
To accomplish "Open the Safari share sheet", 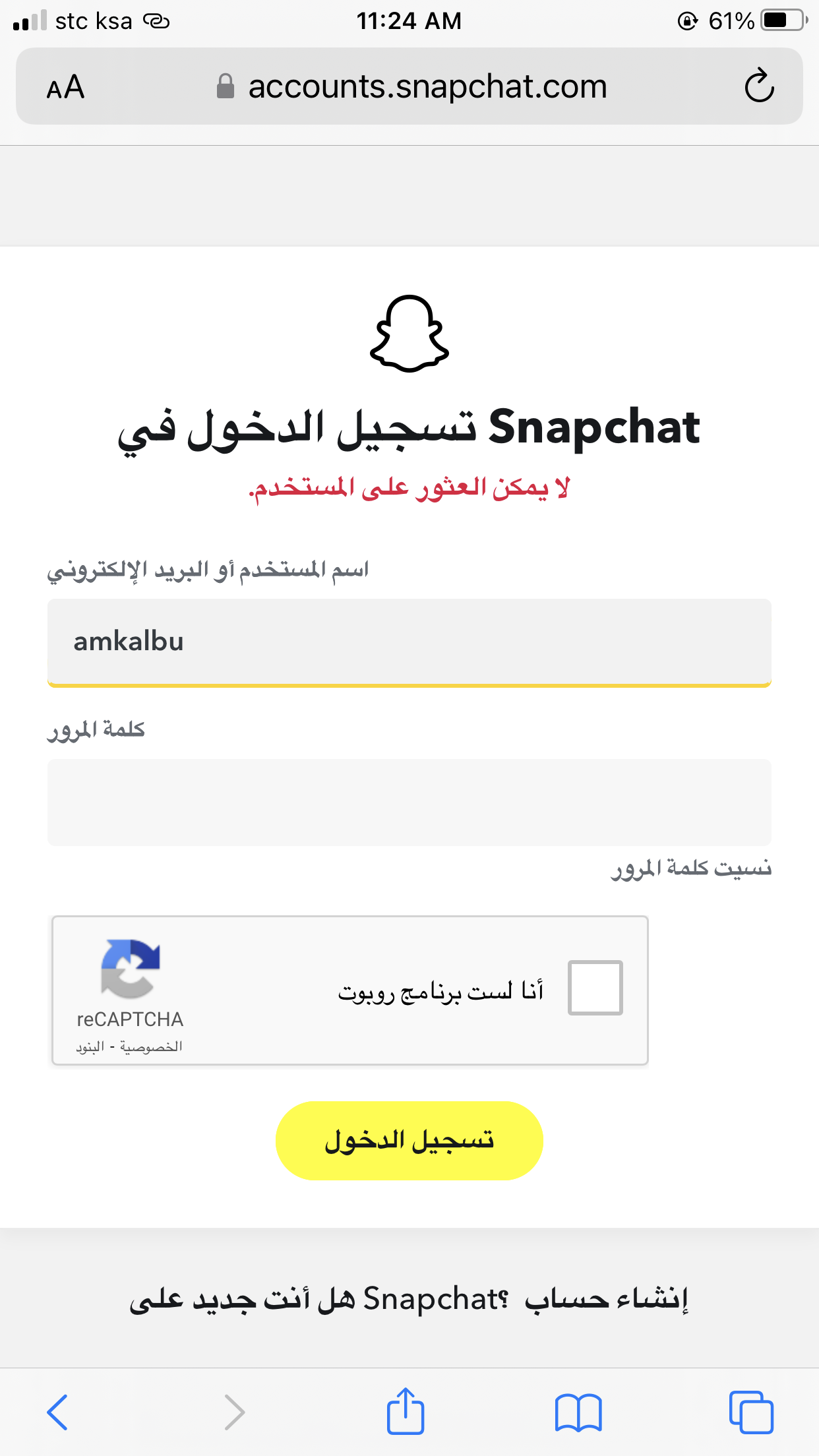I will [x=405, y=1410].
